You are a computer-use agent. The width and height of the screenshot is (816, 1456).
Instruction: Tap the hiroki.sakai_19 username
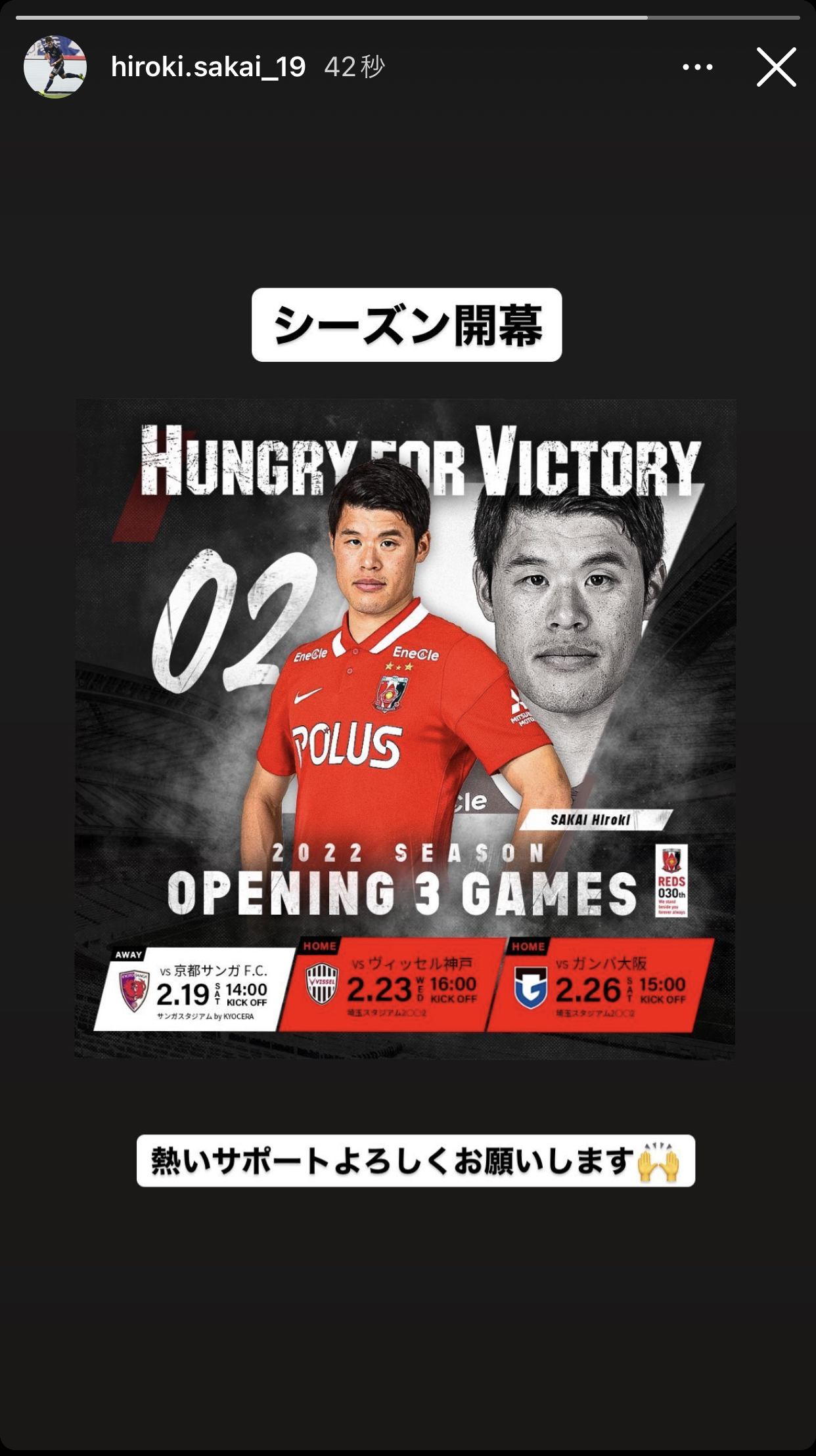tap(208, 67)
